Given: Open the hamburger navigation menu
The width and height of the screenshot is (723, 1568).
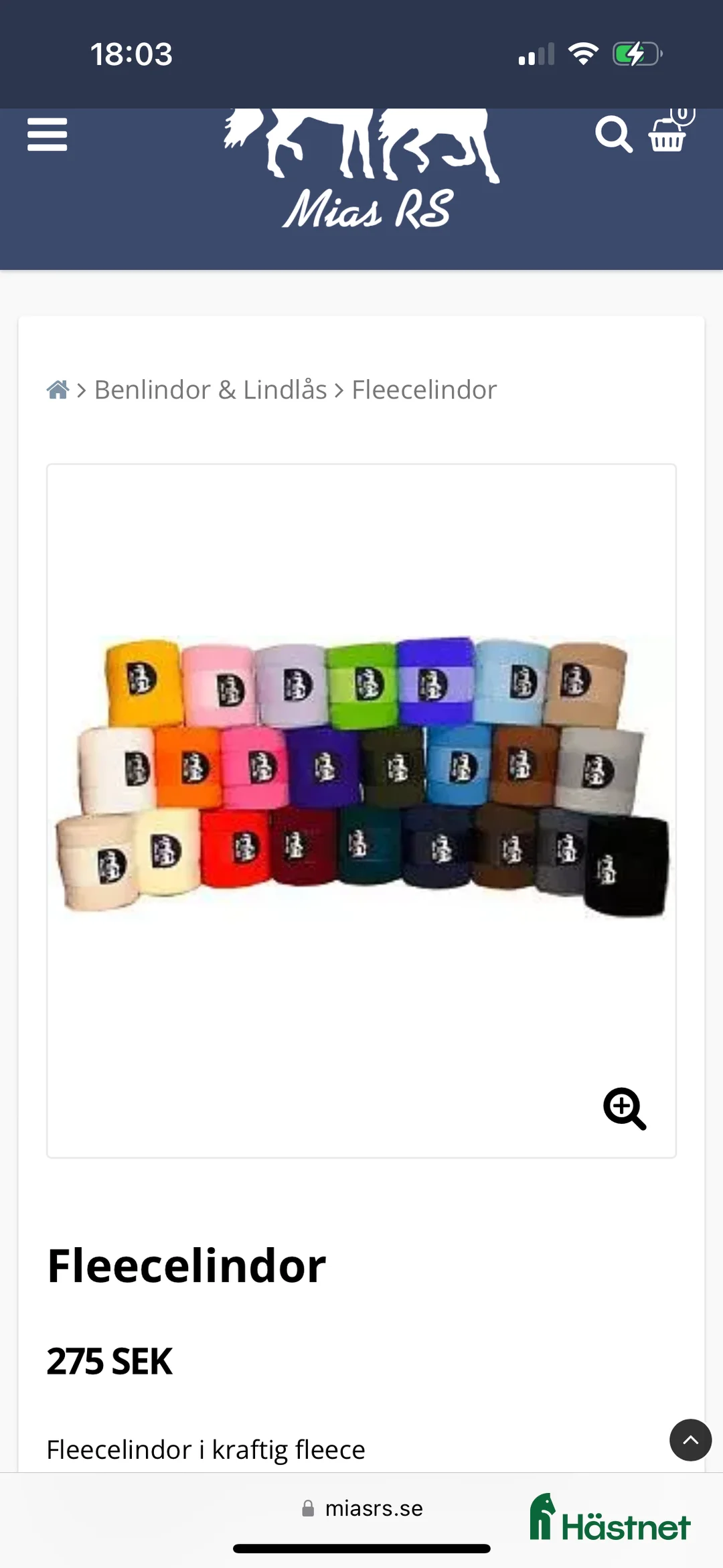Looking at the screenshot, I should [47, 135].
